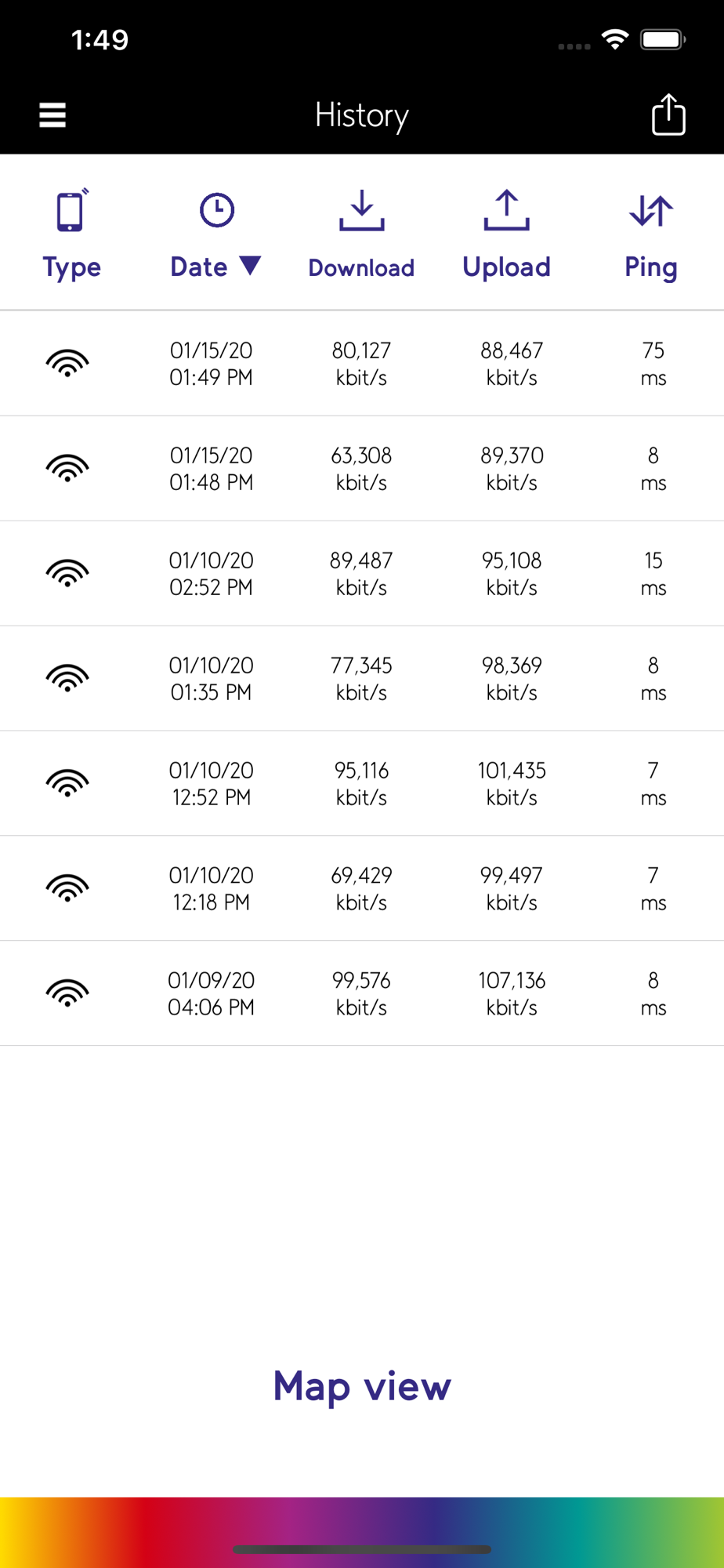This screenshot has height=1568, width=724.
Task: Switch to Map view
Action: (x=362, y=1386)
